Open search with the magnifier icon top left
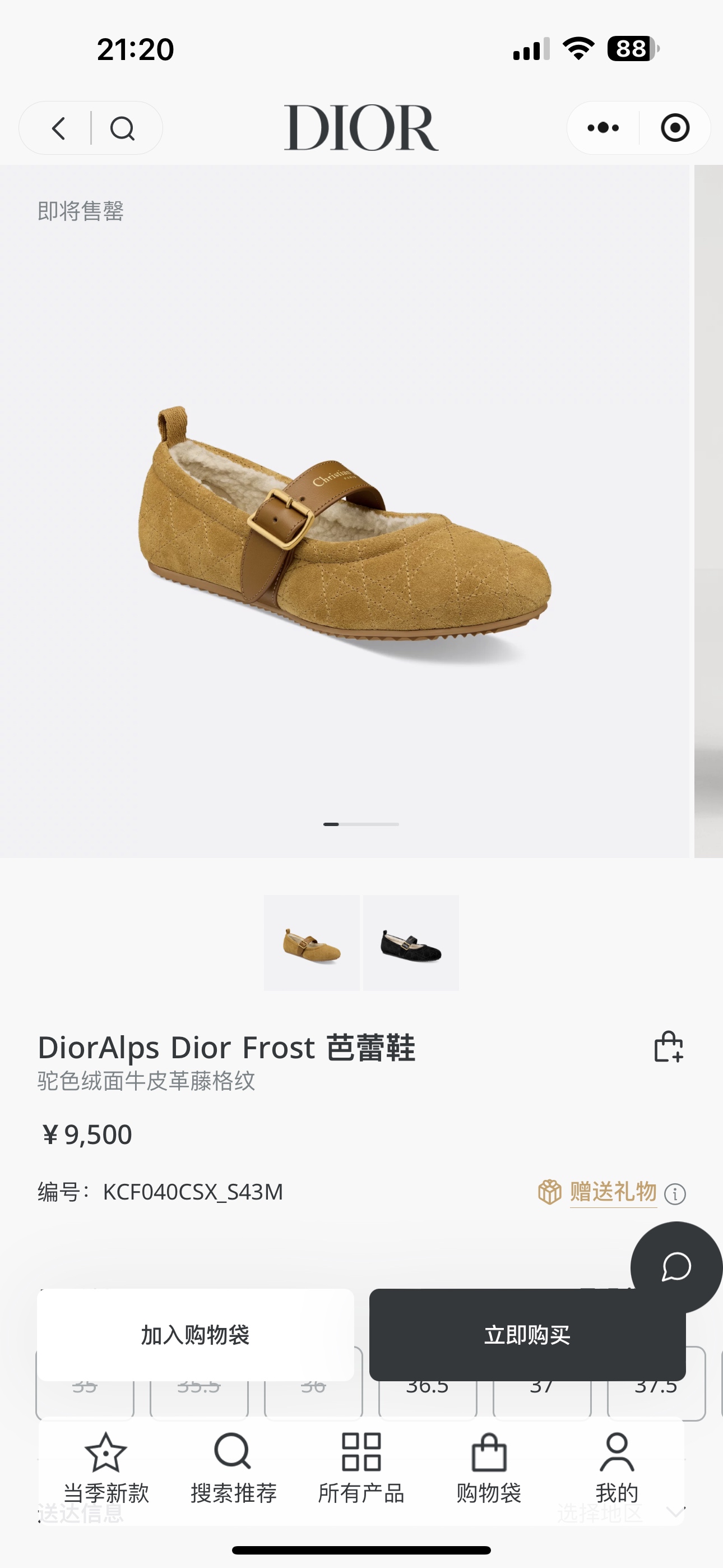 click(x=124, y=128)
